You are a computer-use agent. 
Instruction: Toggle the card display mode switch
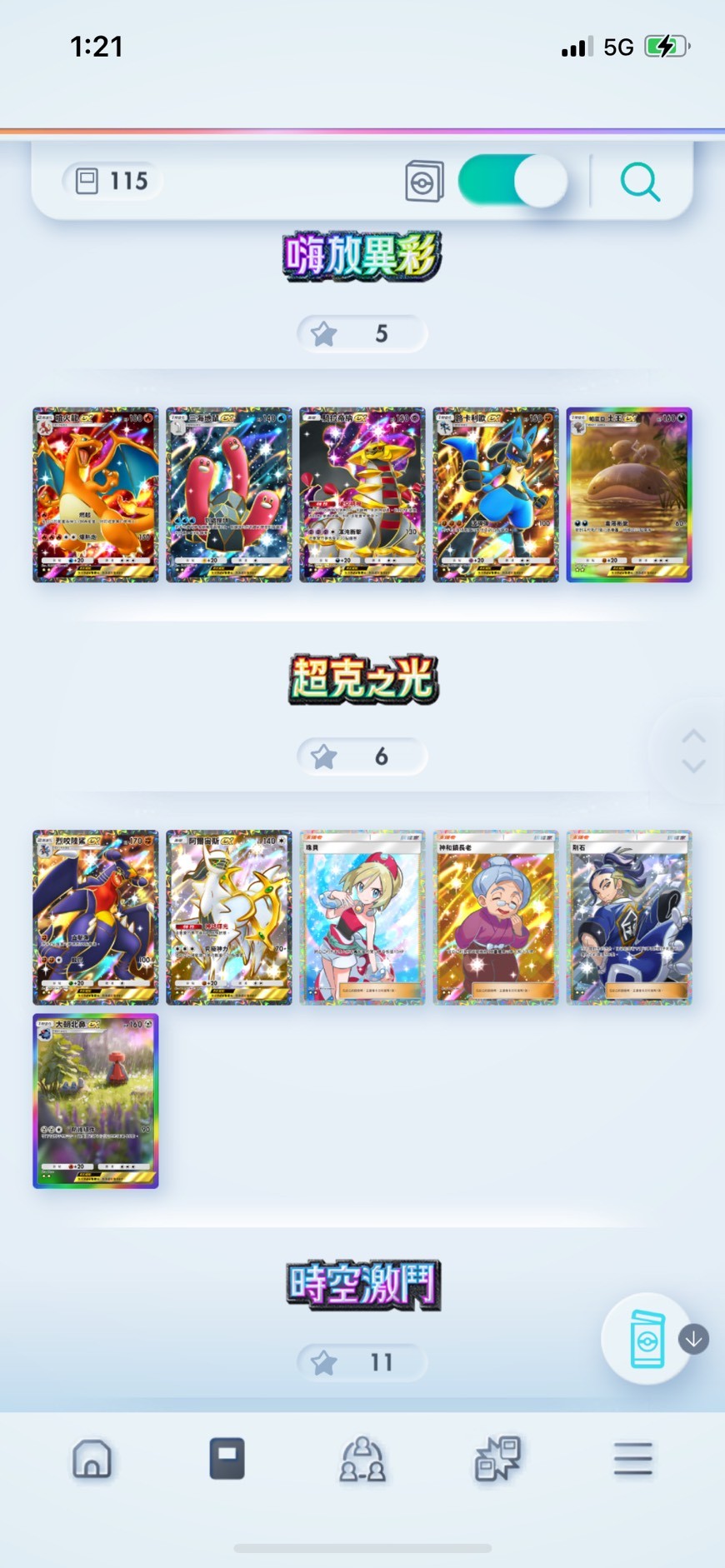click(512, 181)
